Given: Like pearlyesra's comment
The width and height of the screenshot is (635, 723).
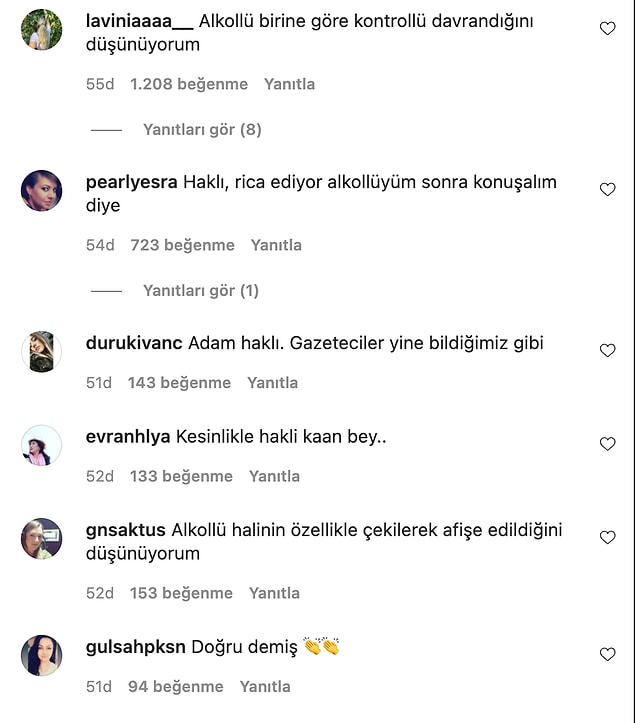Looking at the screenshot, I should pyautogui.click(x=607, y=190).
